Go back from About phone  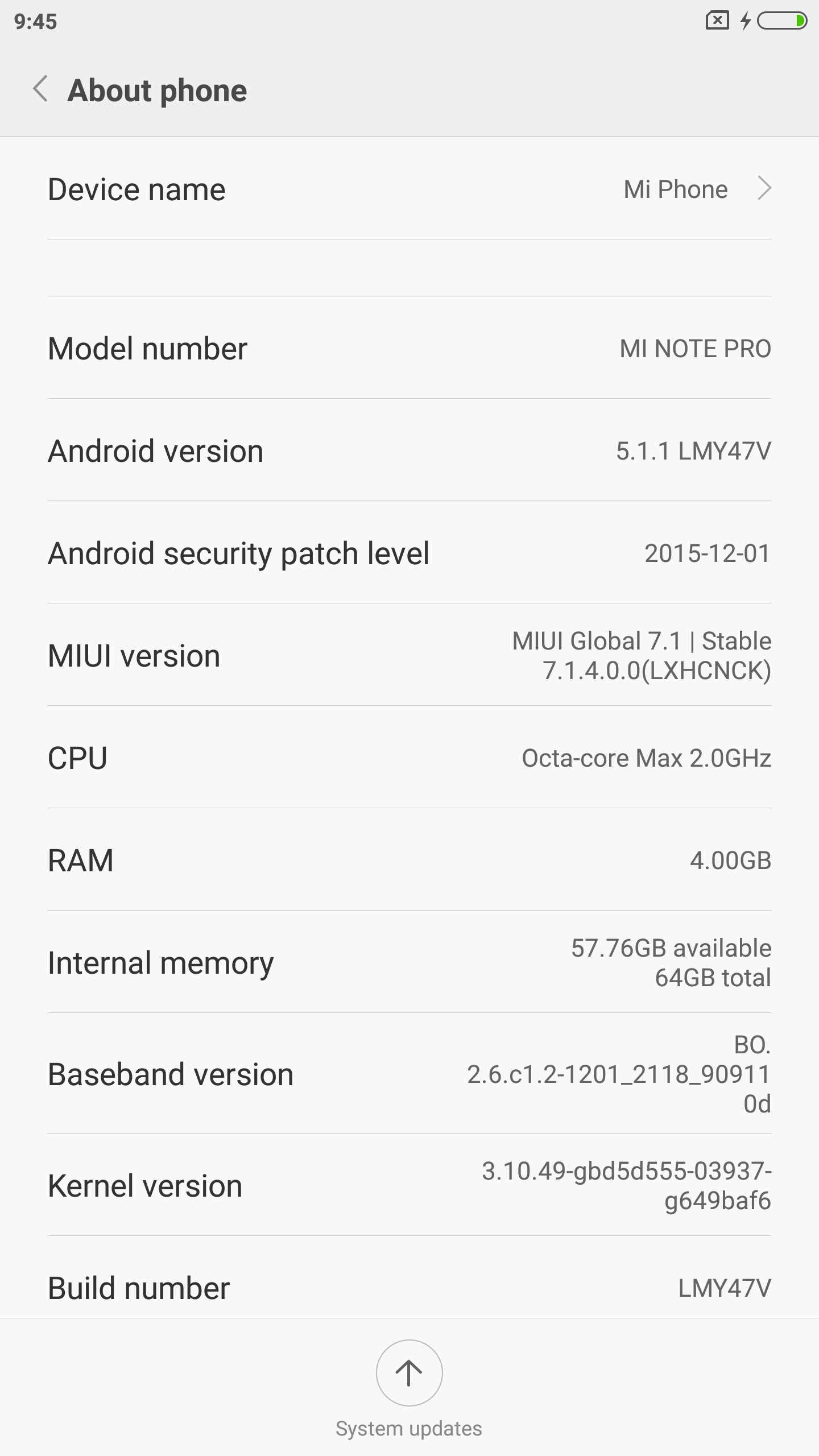41,89
